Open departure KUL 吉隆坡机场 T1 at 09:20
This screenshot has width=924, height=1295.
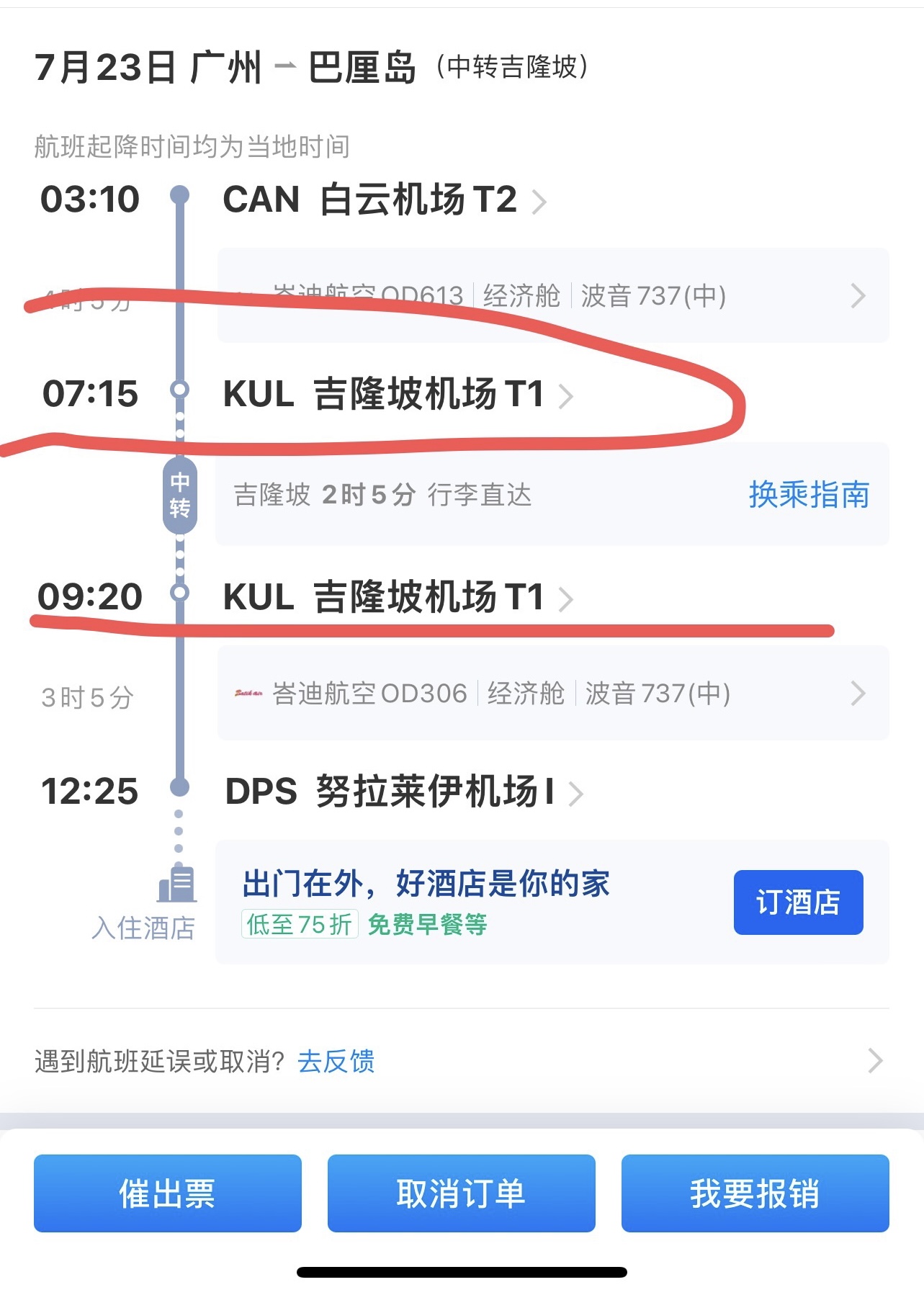coord(397,597)
